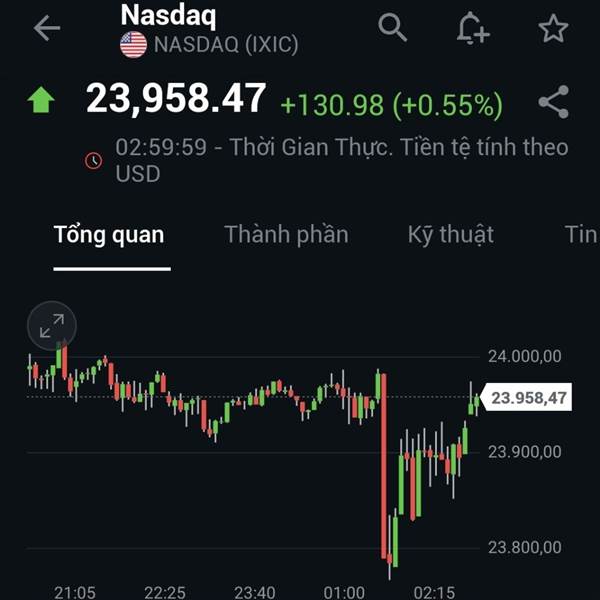Switch to the partially visible Tin tab
Image resolution: width=600 pixels, height=600 pixels.
pyautogui.click(x=582, y=234)
